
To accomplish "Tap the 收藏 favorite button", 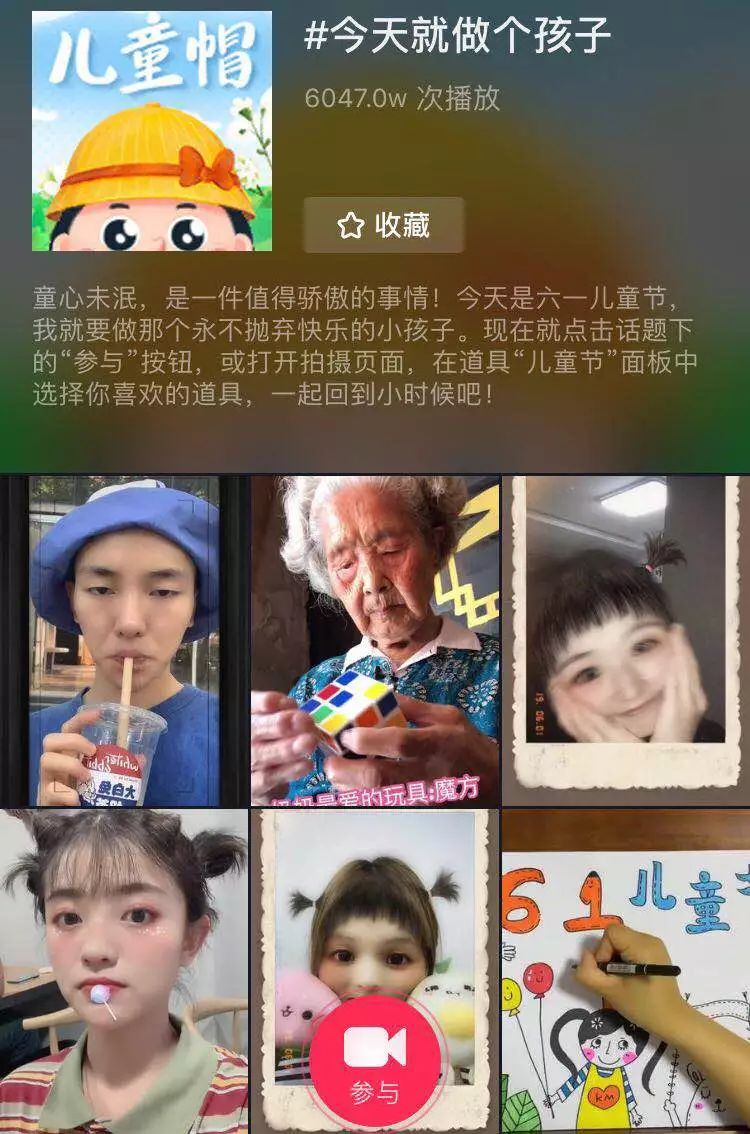I will point(383,225).
